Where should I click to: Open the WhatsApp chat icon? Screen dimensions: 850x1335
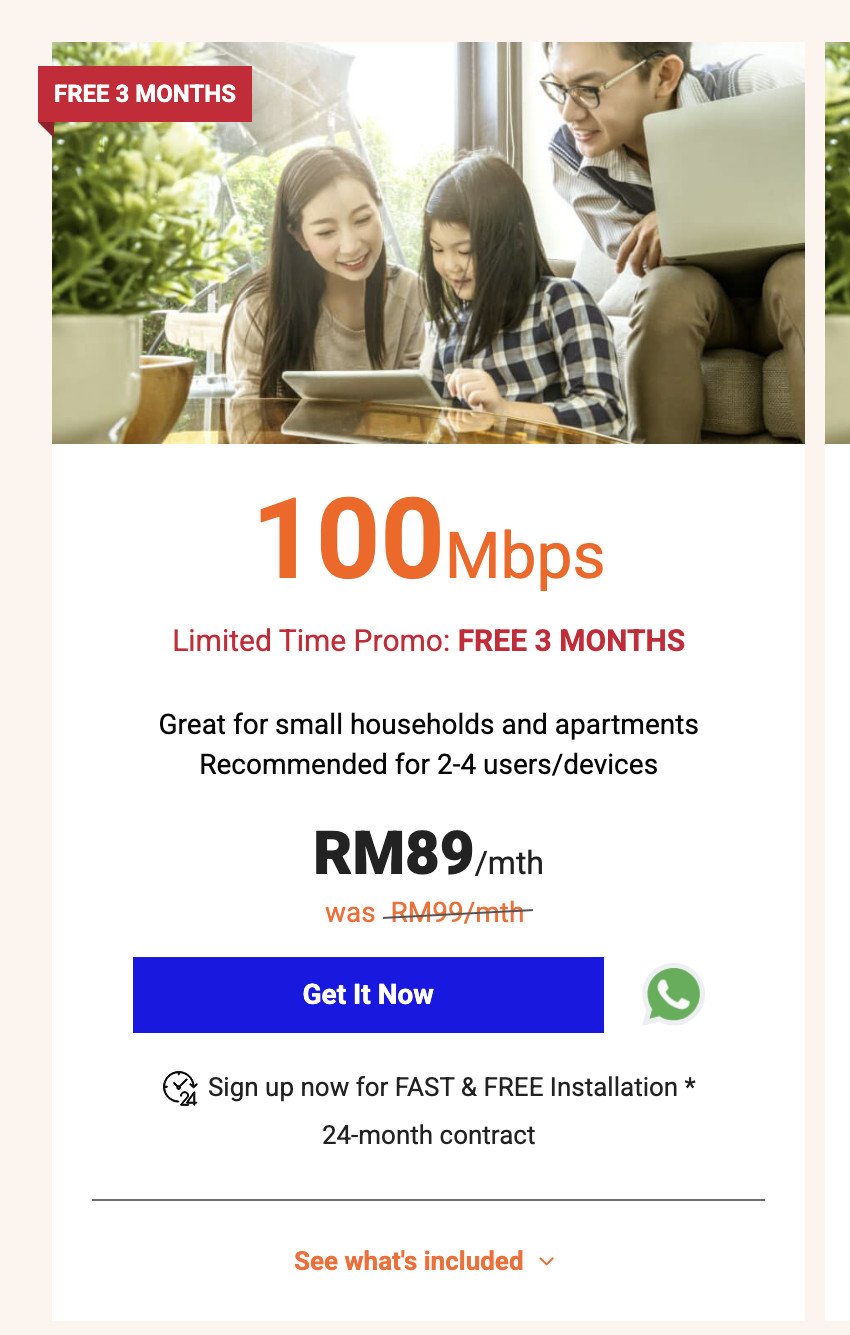(673, 994)
